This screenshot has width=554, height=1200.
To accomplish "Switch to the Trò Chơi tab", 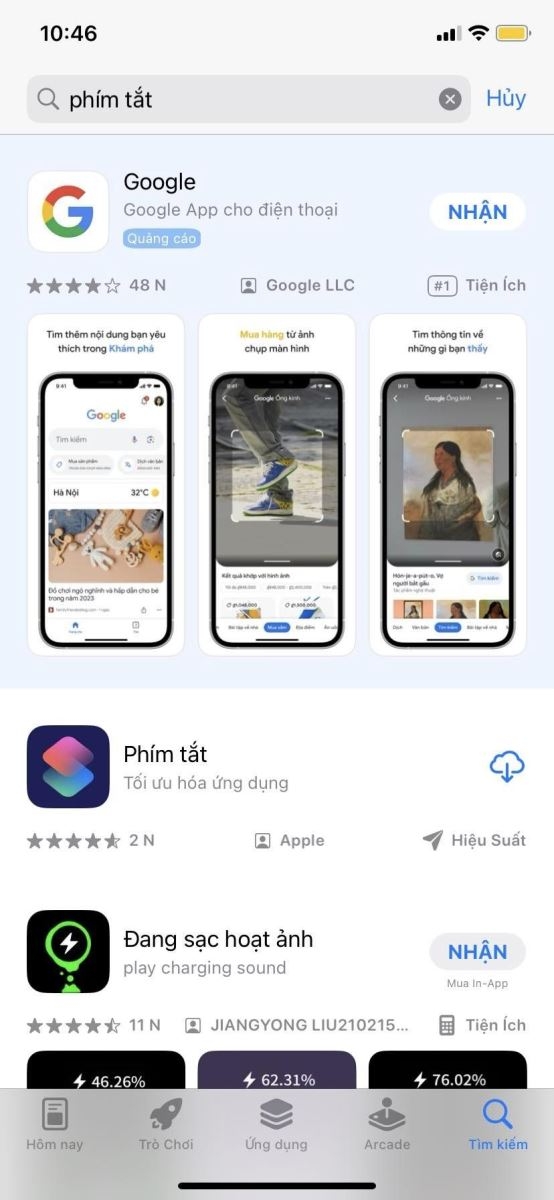I will (166, 1125).
